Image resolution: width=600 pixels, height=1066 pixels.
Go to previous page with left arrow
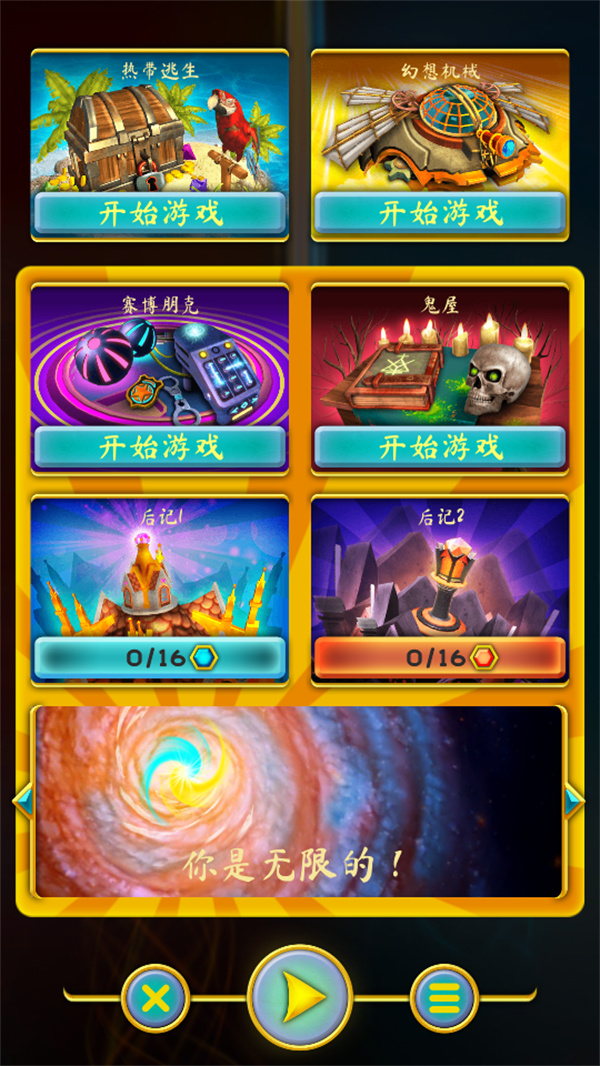pos(22,800)
